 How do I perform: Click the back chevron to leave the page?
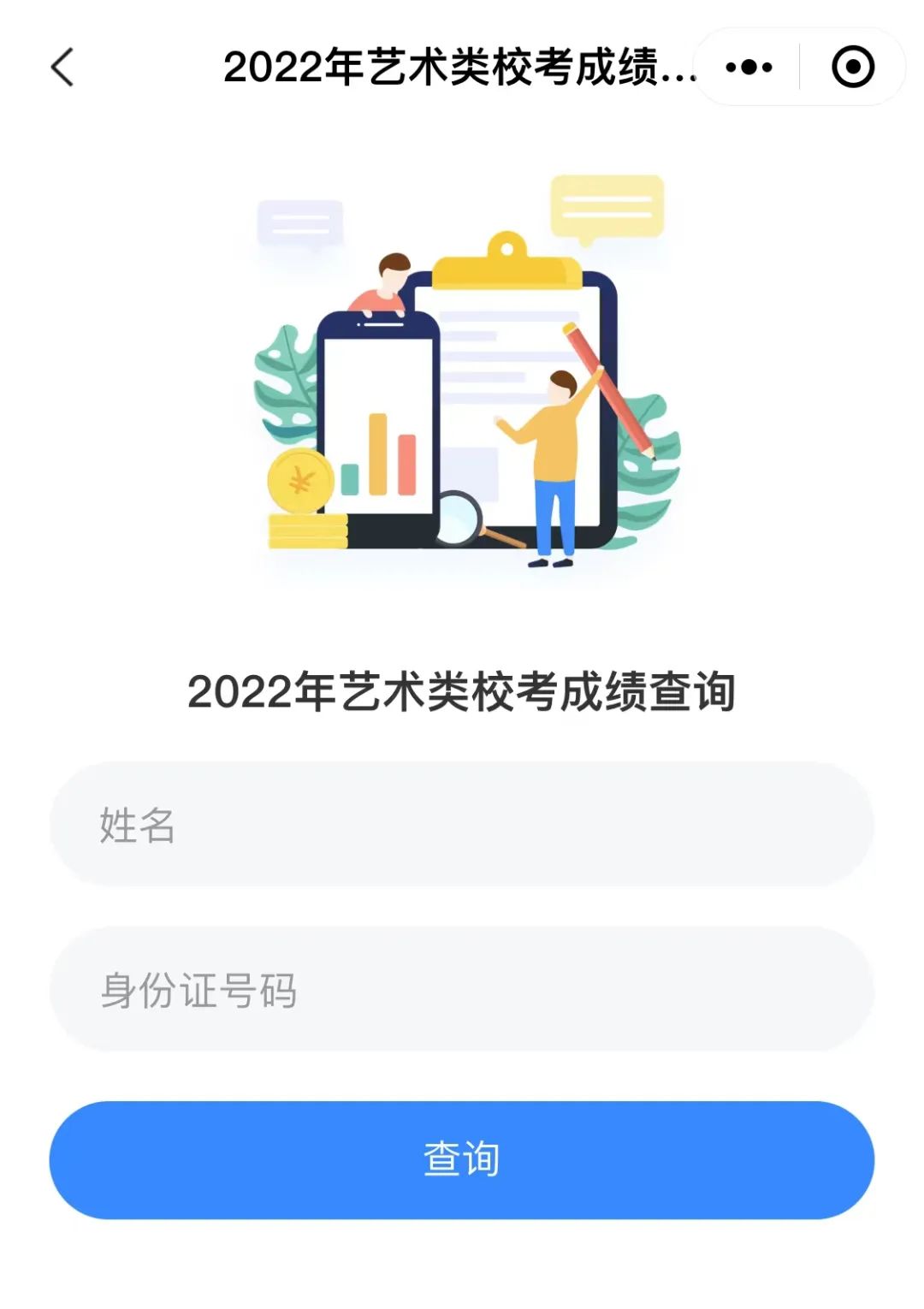click(x=62, y=68)
